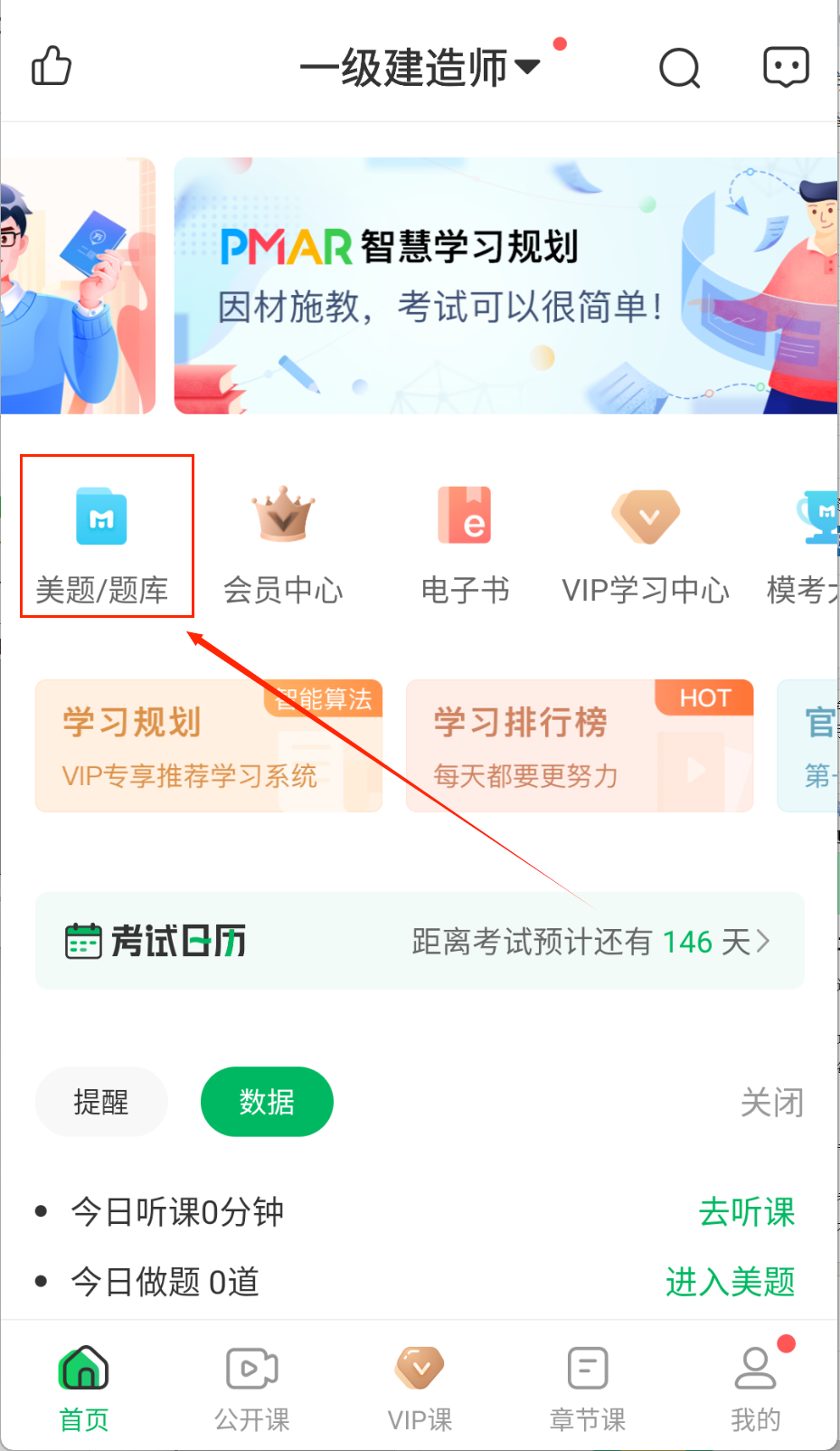Tap 进入美题 link
Image resolution: width=840 pixels, height=1451 pixels.
pyautogui.click(x=730, y=1282)
